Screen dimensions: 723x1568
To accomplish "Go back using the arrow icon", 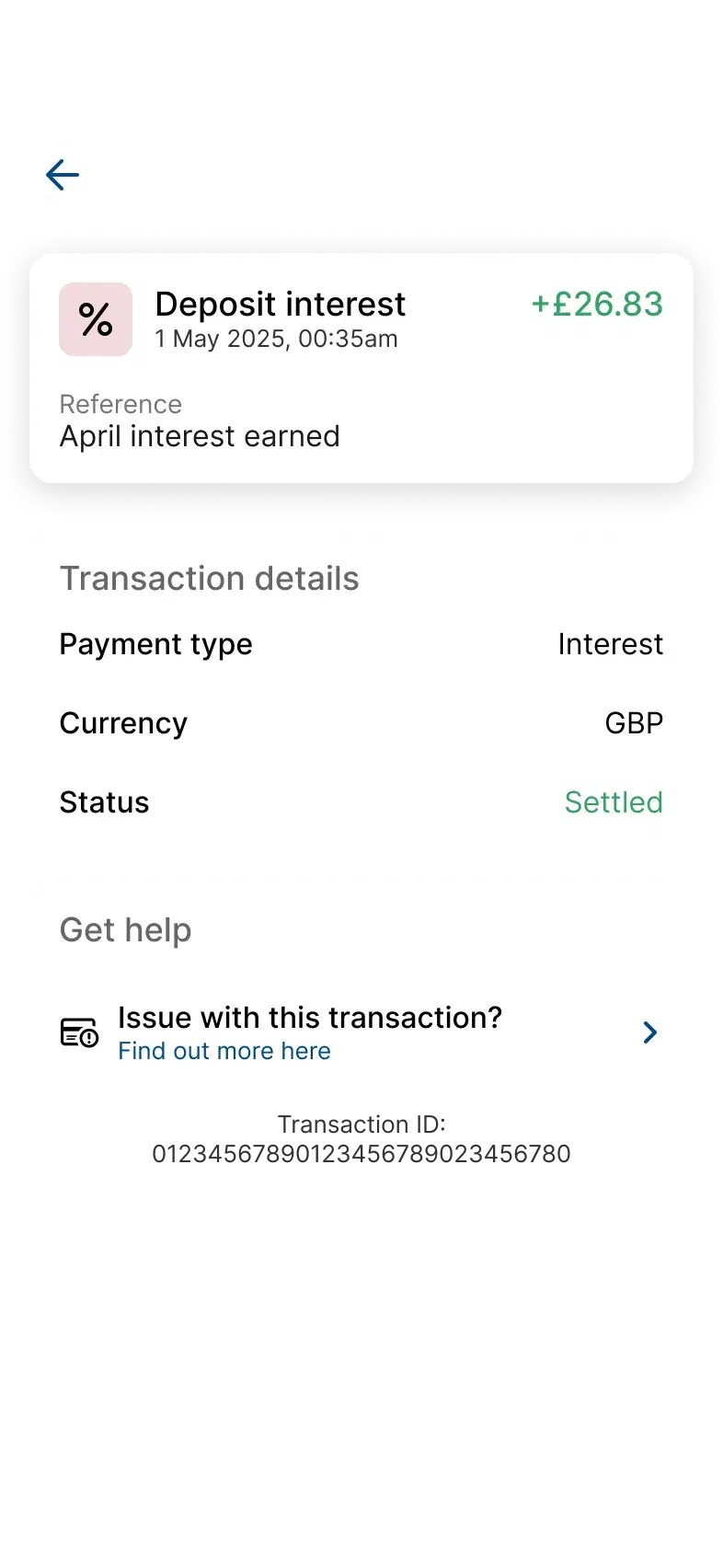I will pyautogui.click(x=63, y=175).
